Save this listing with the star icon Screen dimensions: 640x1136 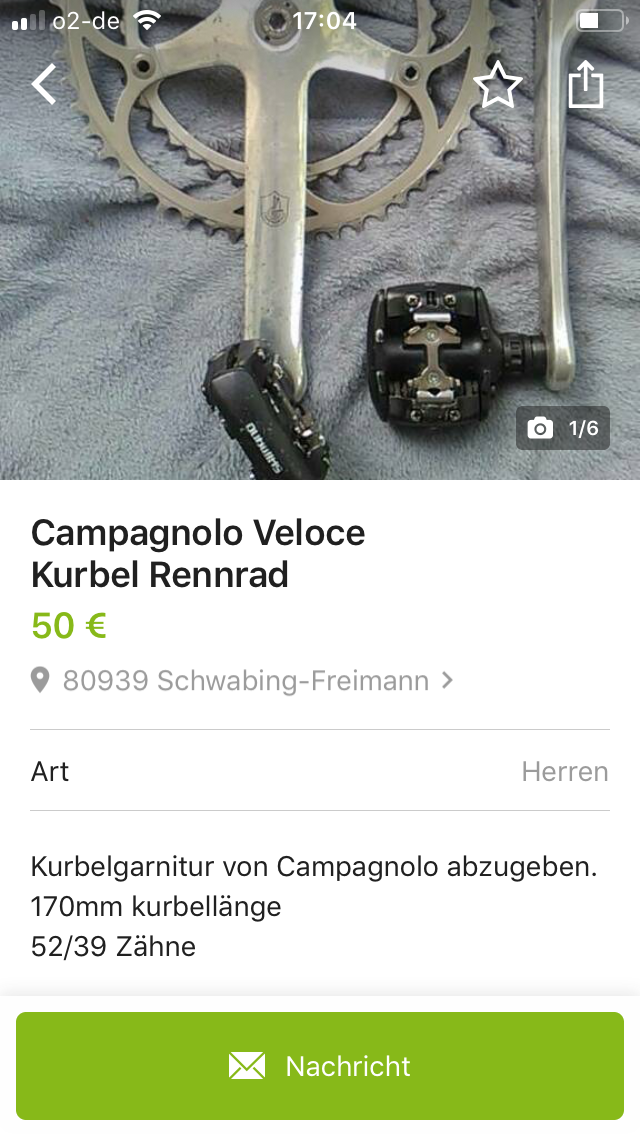pos(497,85)
